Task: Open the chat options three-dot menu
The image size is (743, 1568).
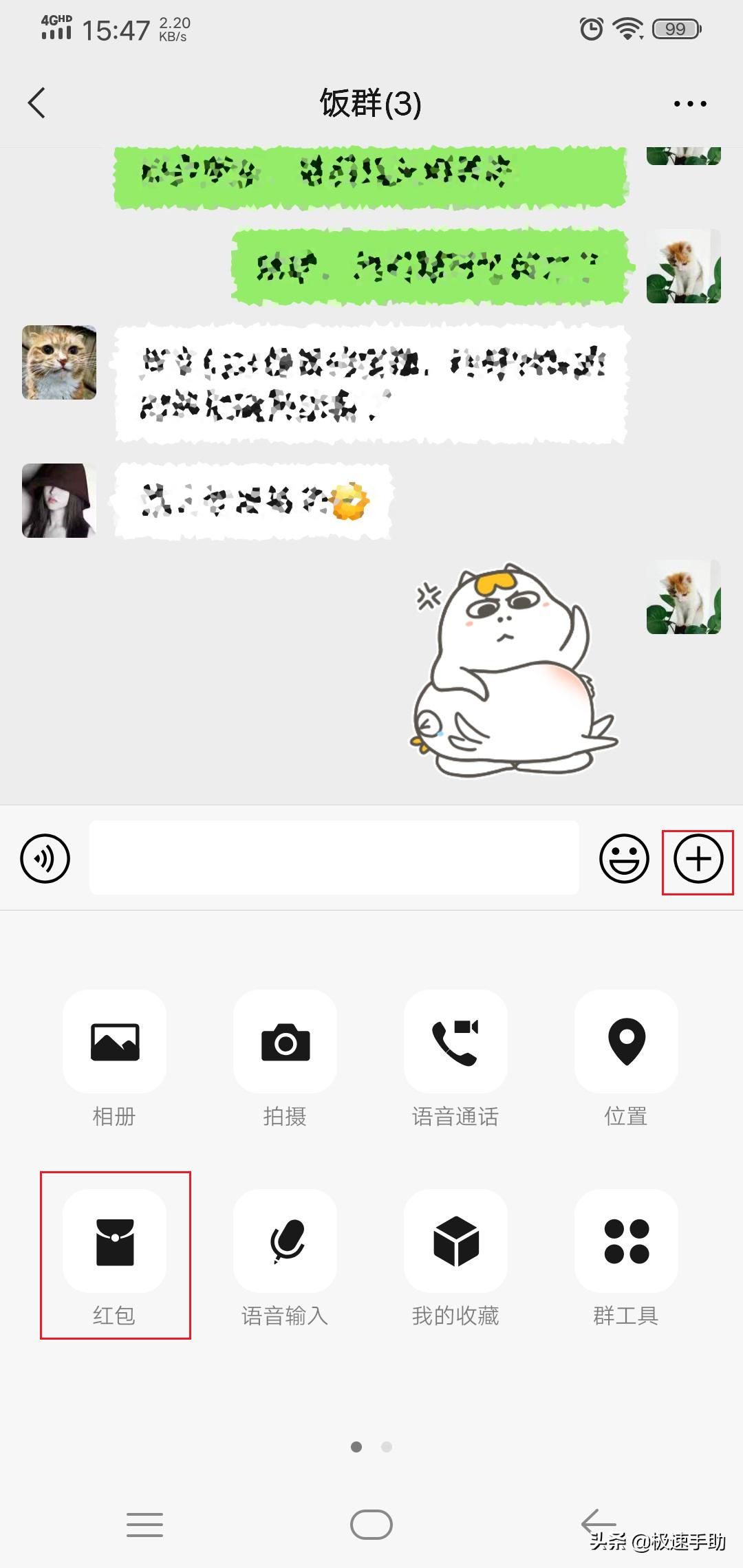Action: [x=689, y=104]
